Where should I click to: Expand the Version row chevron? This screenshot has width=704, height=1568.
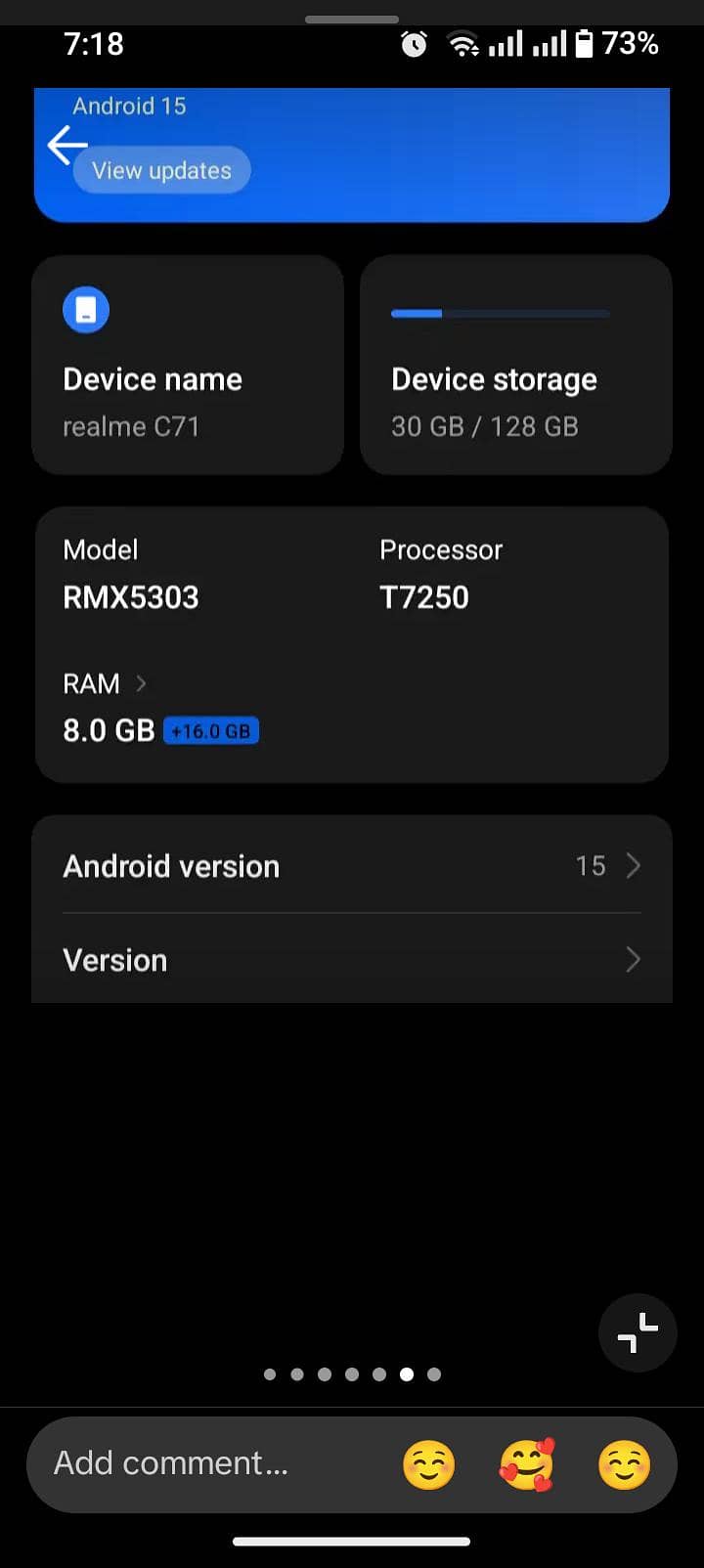[x=634, y=959]
